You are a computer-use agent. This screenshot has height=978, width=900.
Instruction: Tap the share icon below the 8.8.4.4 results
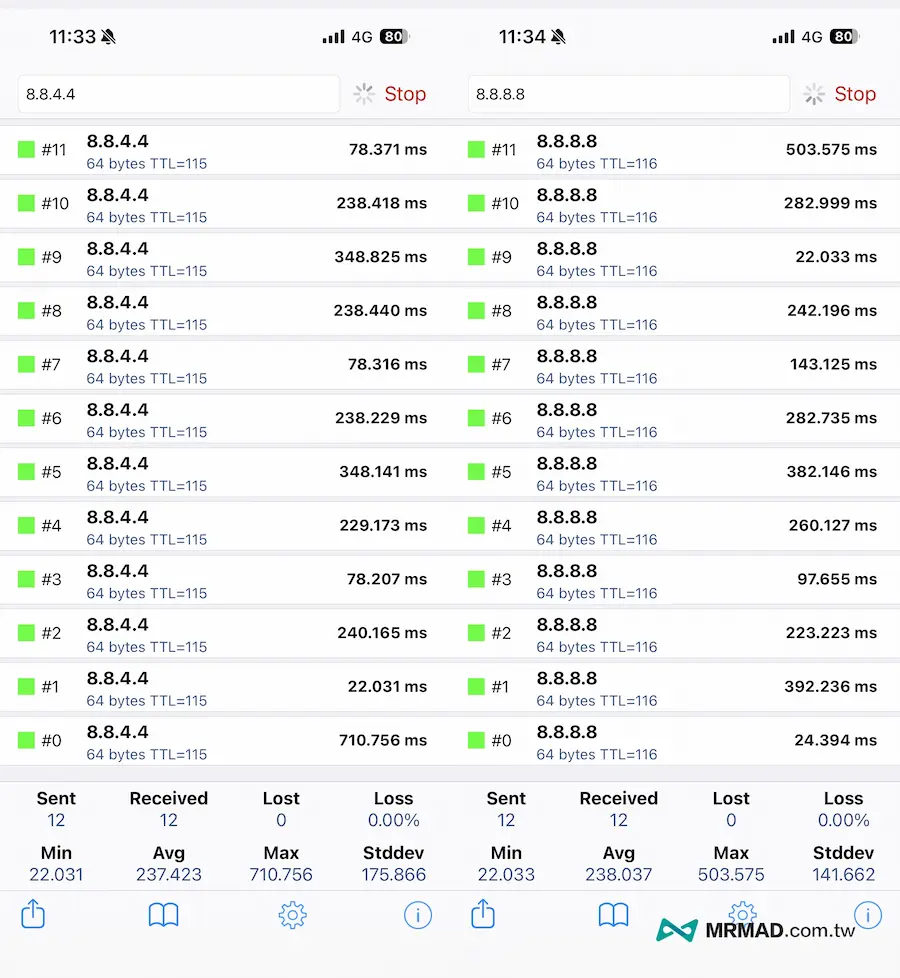[x=33, y=915]
